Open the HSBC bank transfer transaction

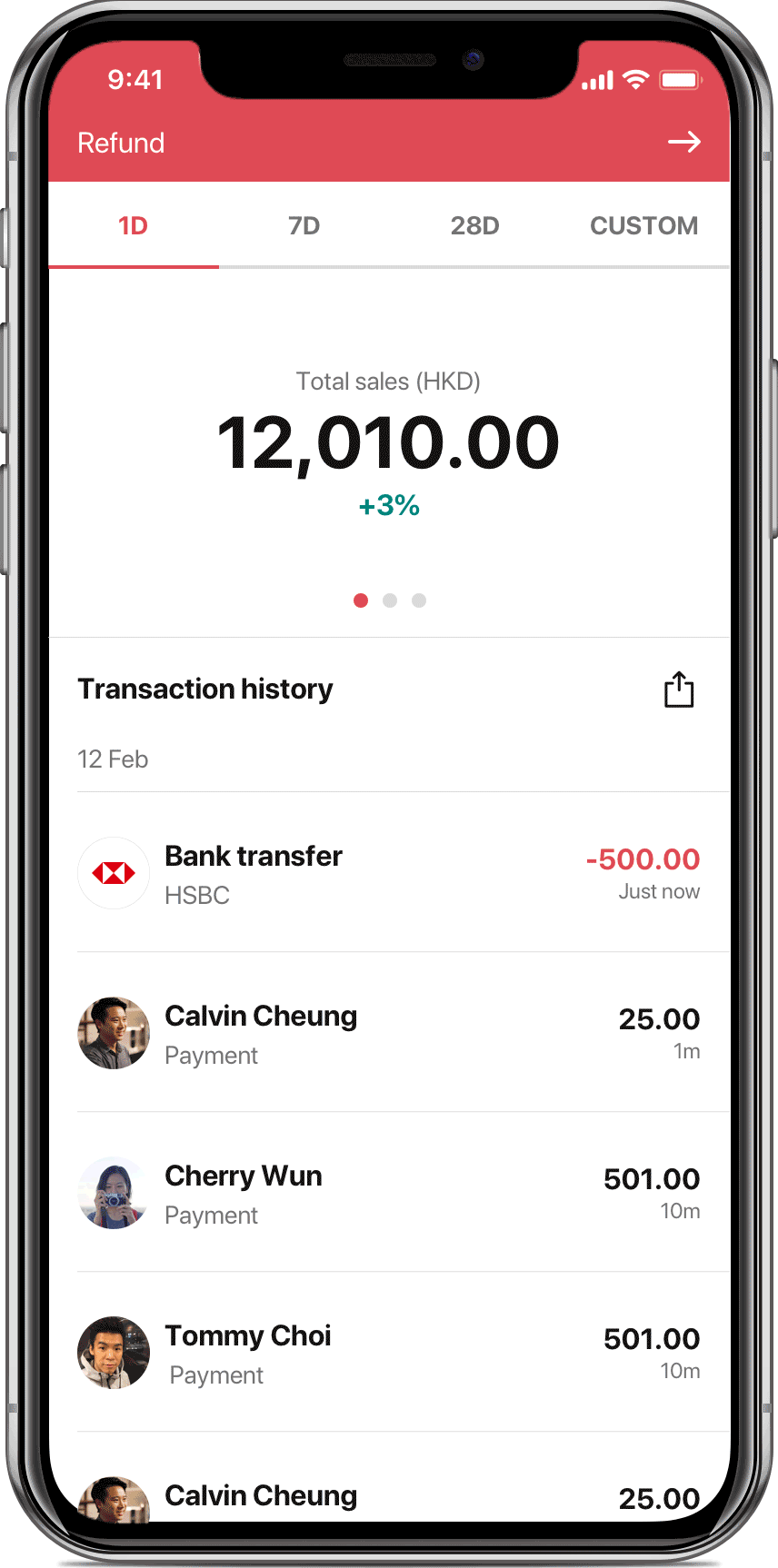[x=389, y=873]
